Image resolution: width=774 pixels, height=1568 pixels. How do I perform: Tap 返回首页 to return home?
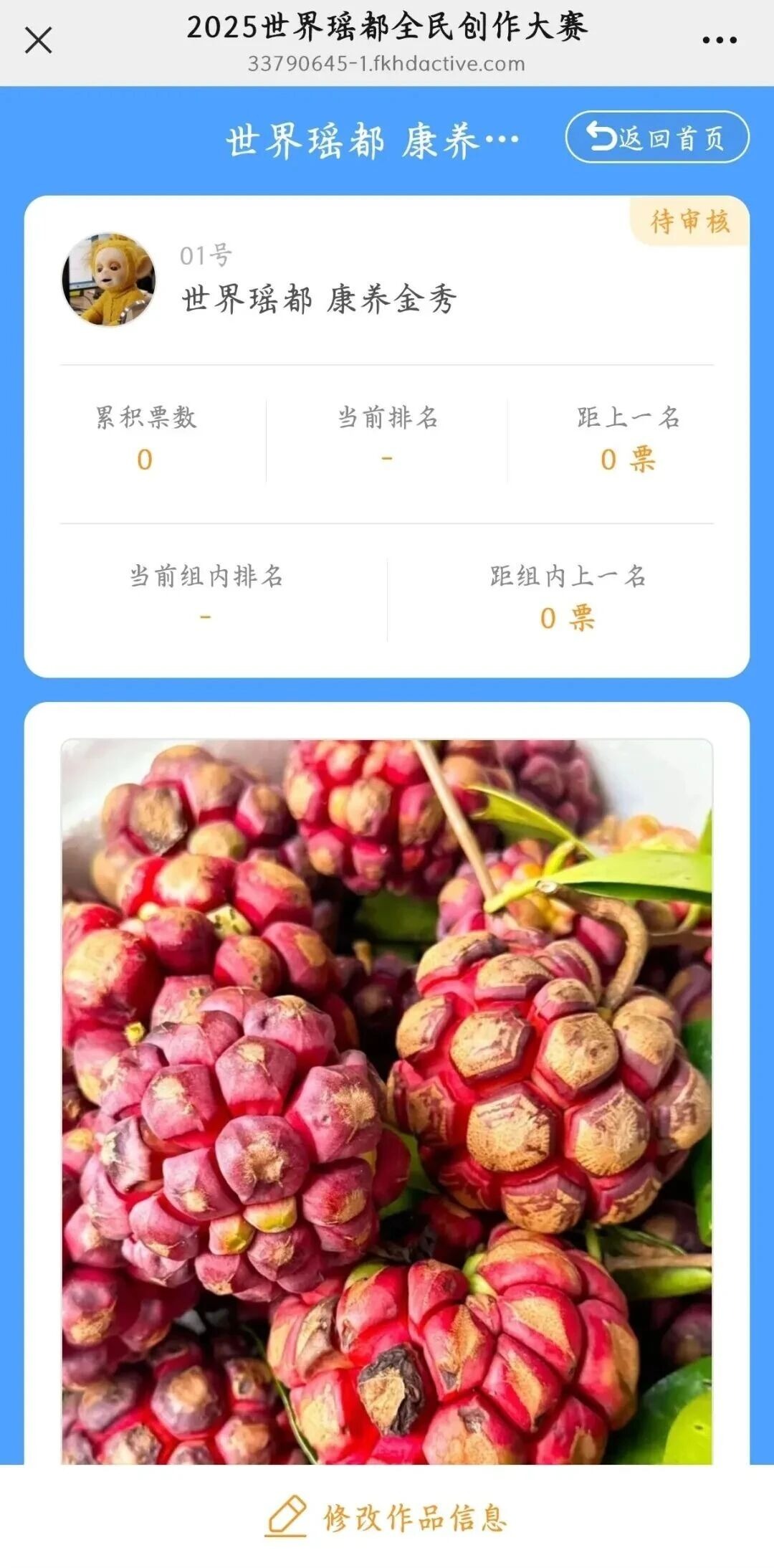(657, 137)
